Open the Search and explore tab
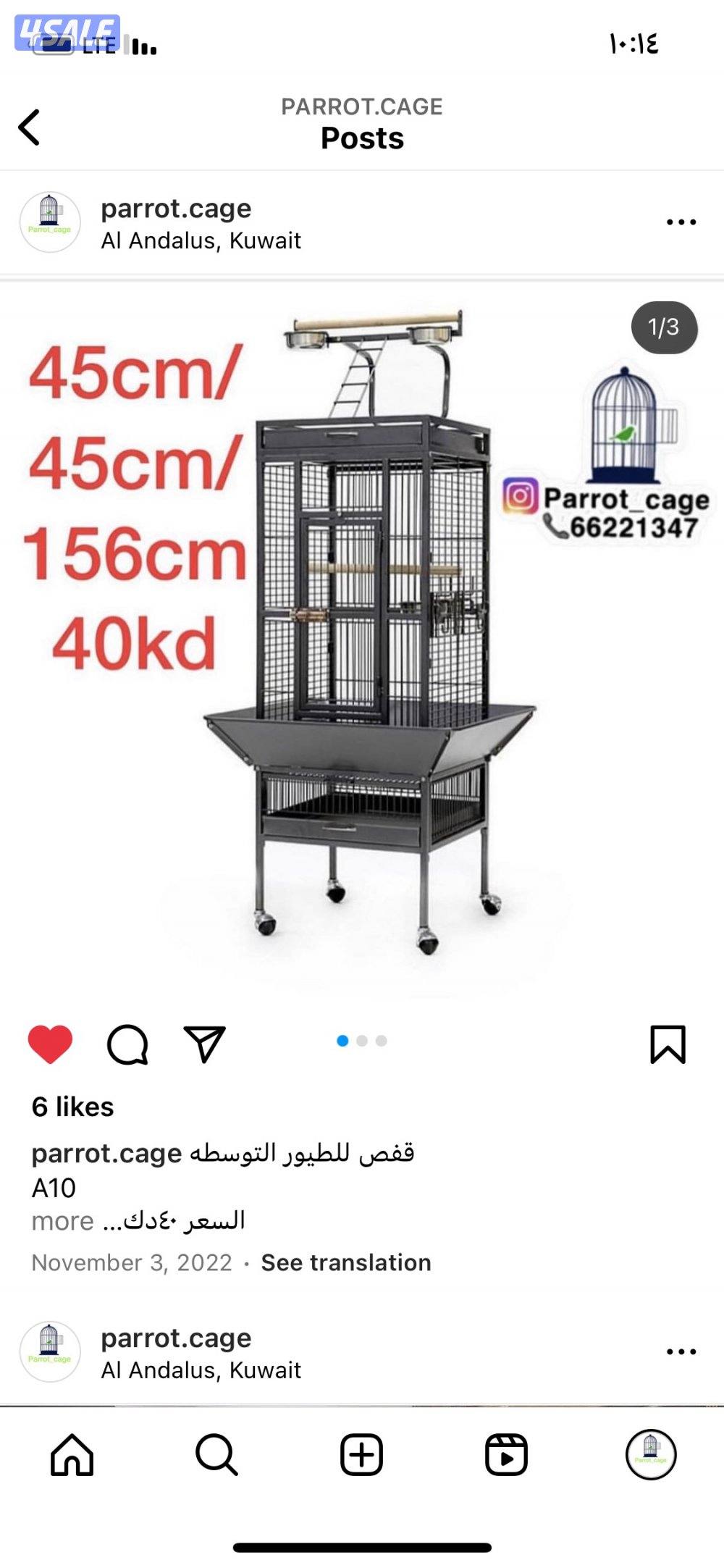The image size is (724, 1568). point(216,1454)
